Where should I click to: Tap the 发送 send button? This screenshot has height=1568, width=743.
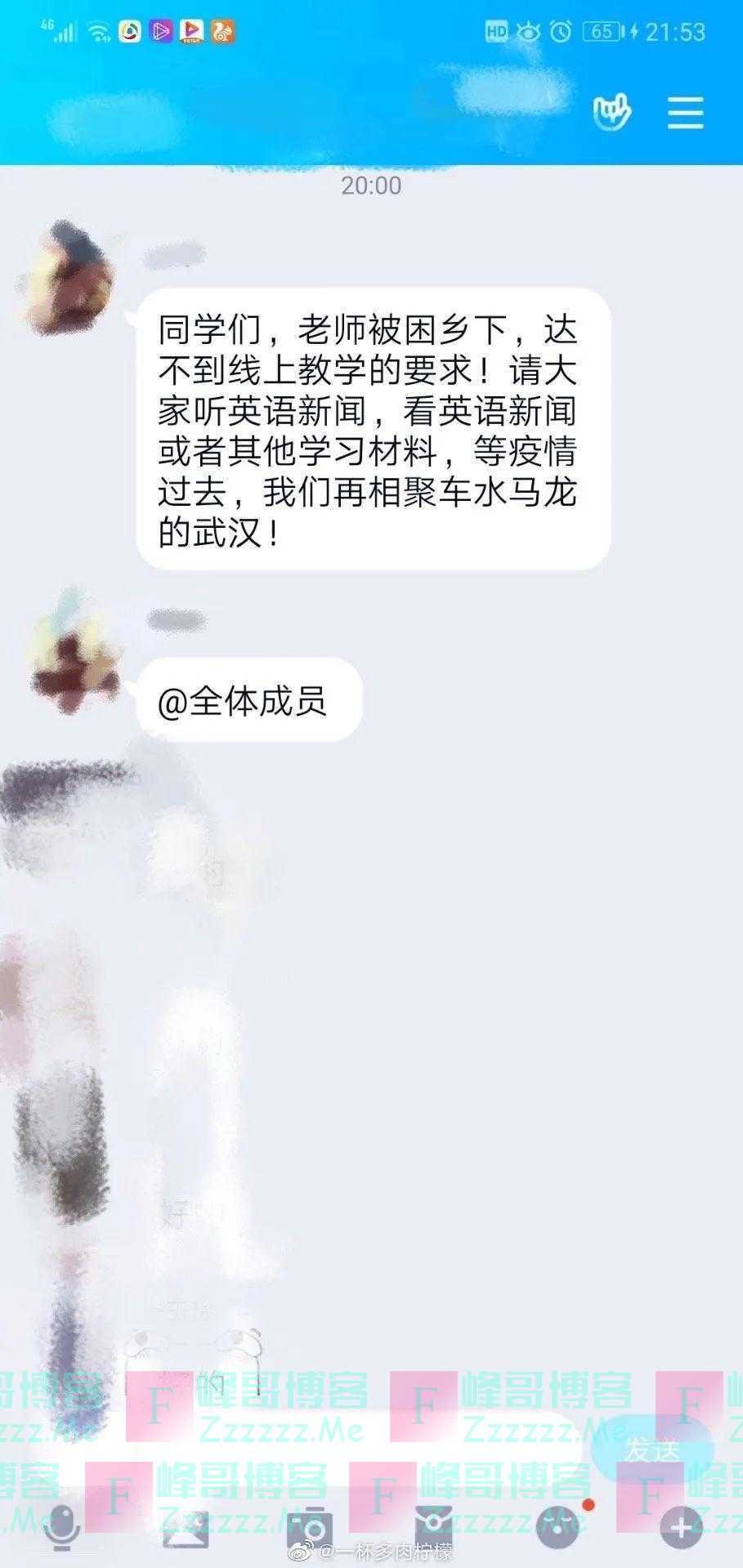651,1450
